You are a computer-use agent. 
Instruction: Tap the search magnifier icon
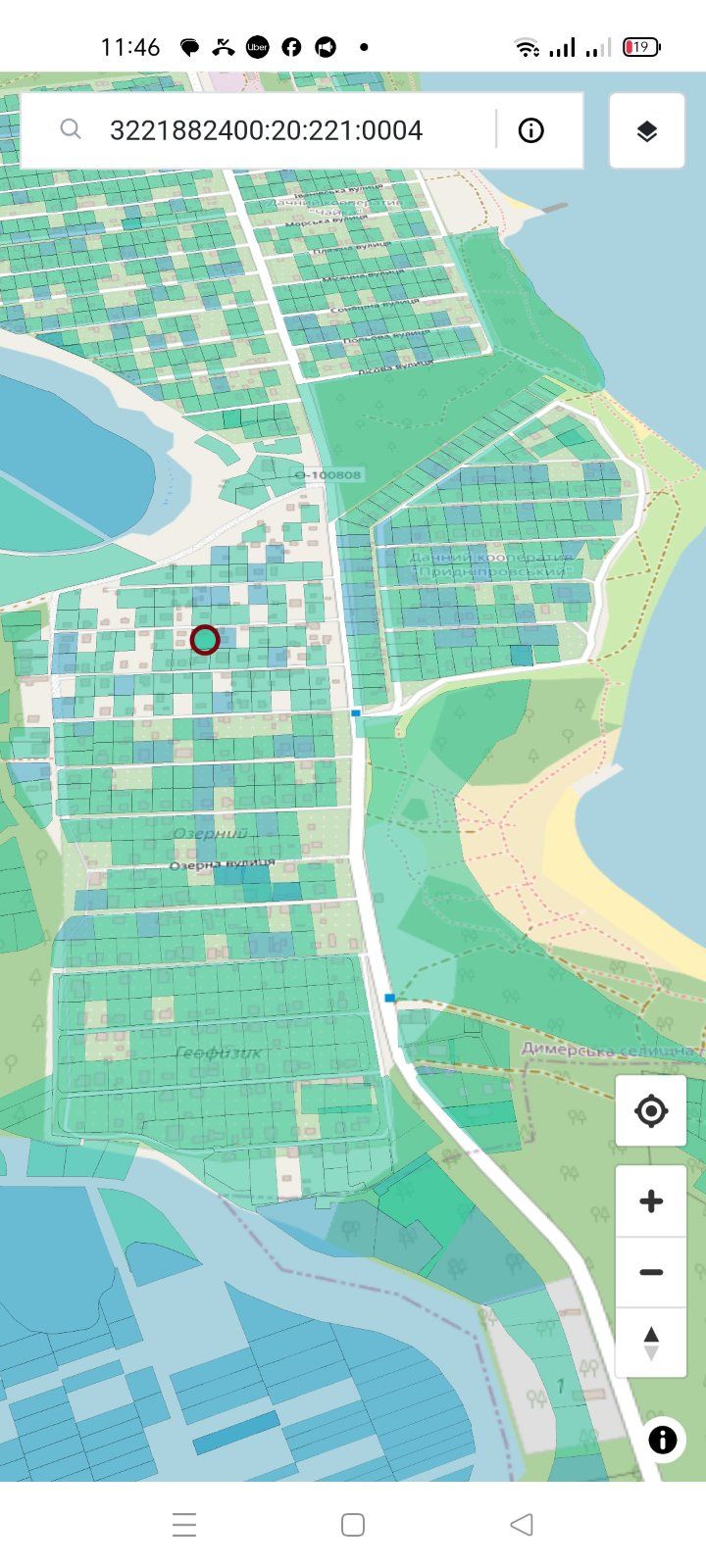[71, 129]
